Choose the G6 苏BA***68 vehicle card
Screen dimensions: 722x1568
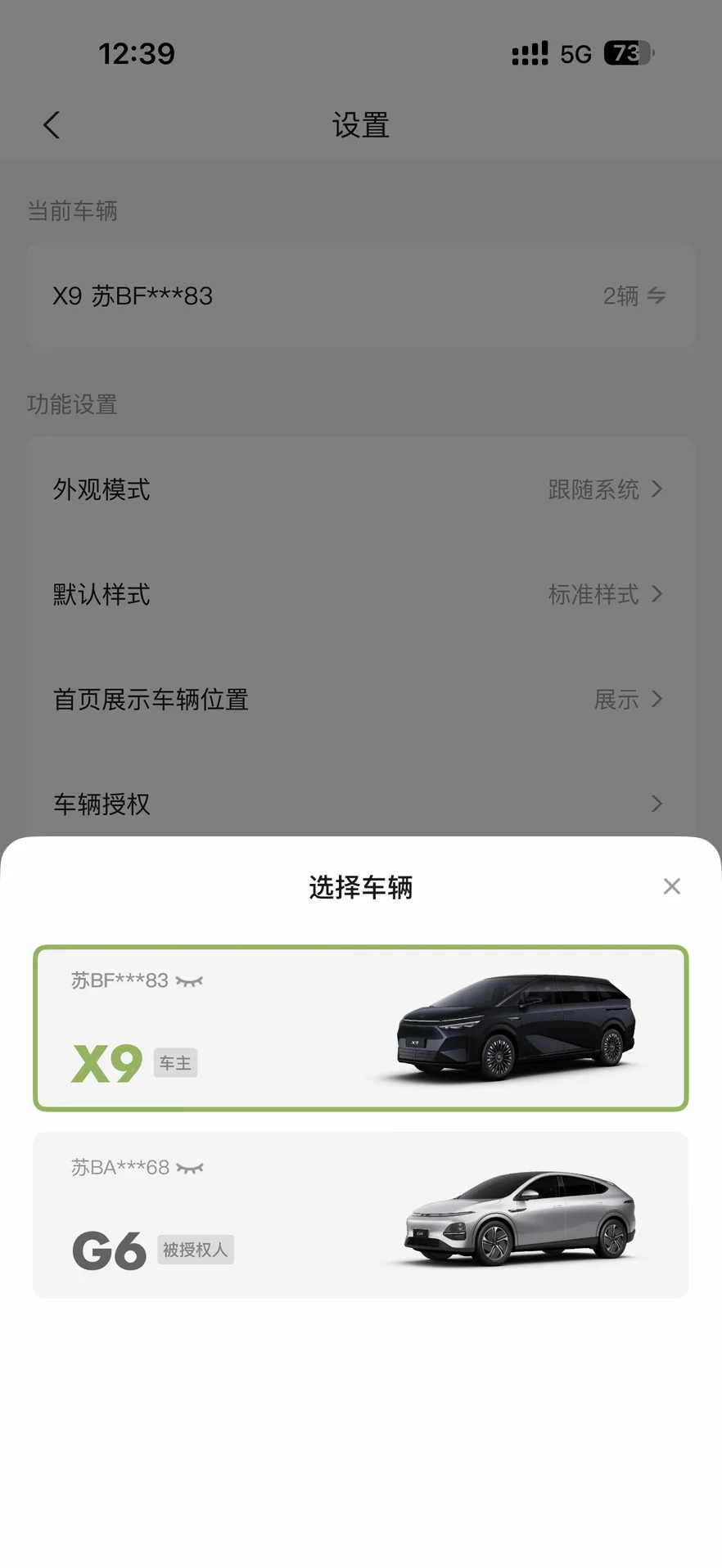tap(360, 1214)
